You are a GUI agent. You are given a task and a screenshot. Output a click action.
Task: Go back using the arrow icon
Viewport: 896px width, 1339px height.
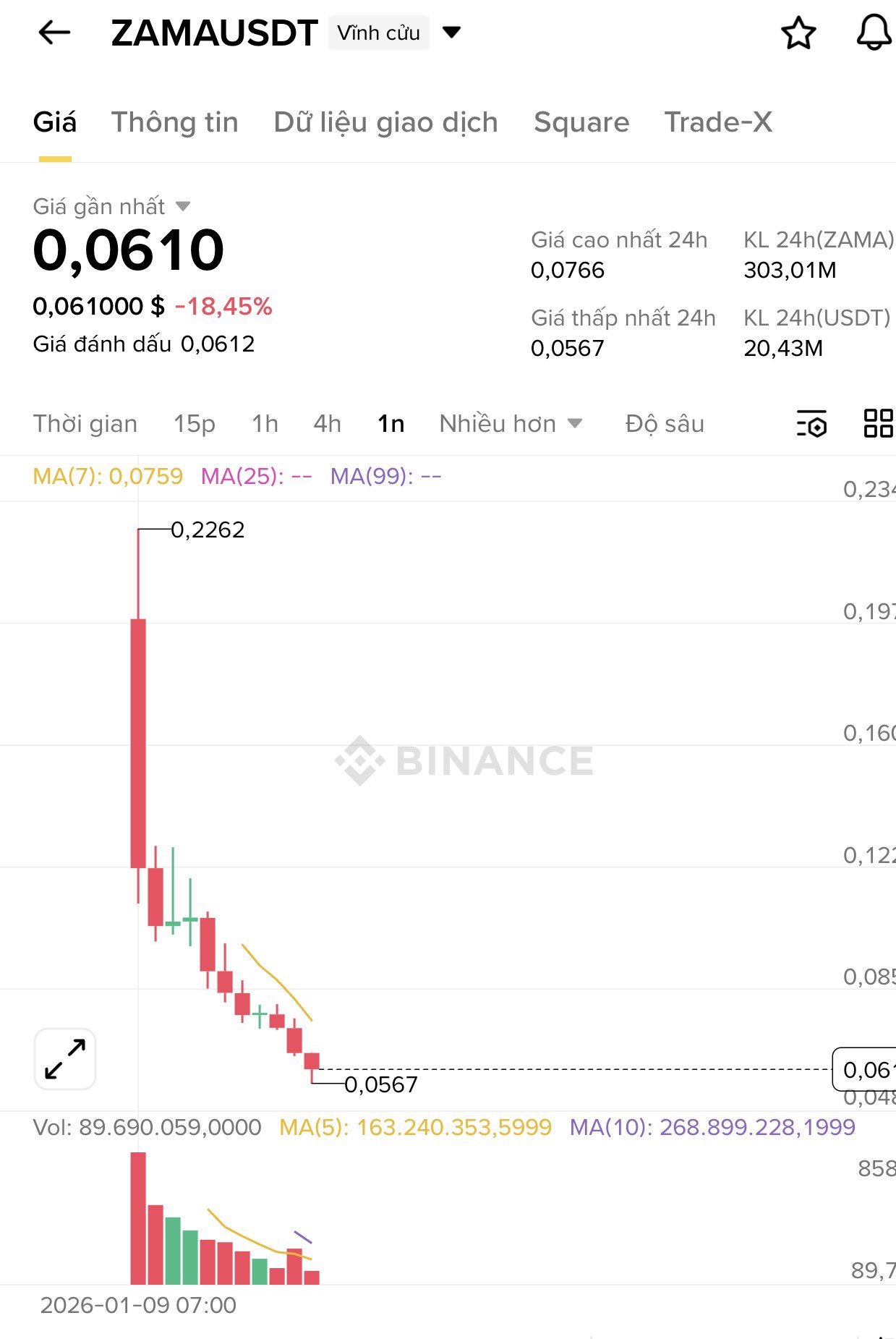coord(54,33)
